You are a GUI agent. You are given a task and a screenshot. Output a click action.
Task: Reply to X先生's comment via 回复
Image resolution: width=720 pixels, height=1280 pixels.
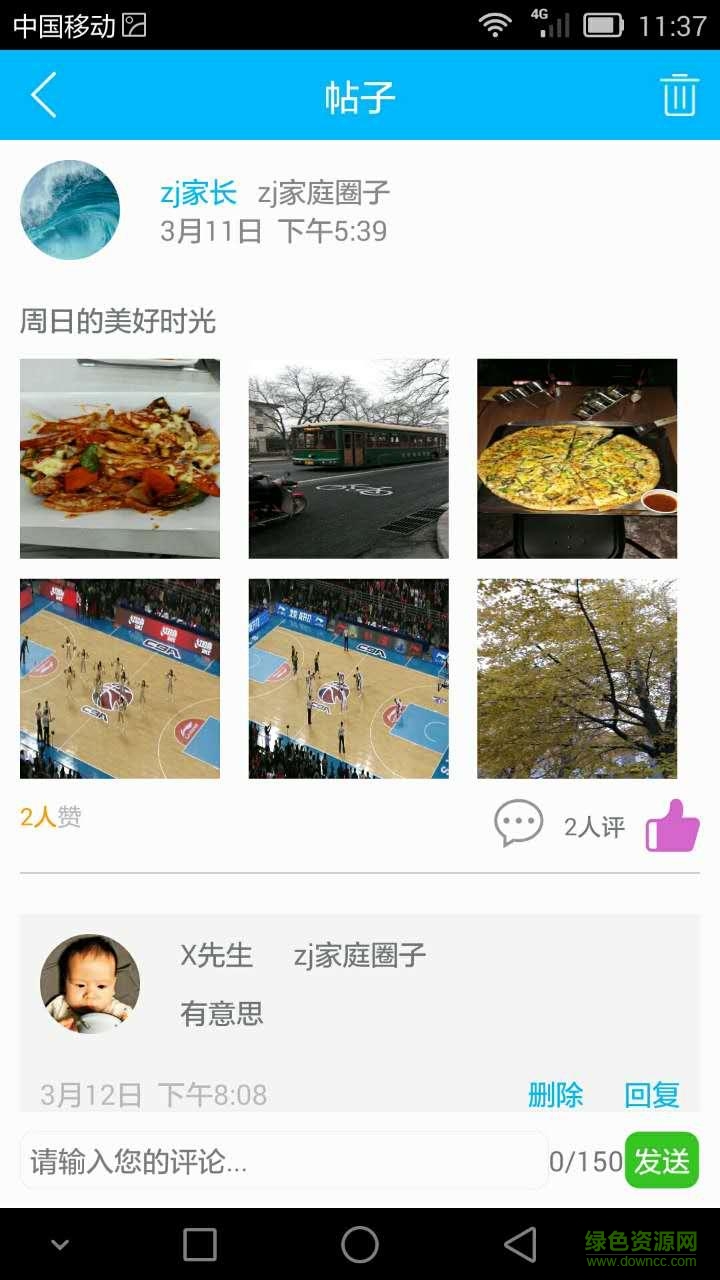click(652, 1095)
